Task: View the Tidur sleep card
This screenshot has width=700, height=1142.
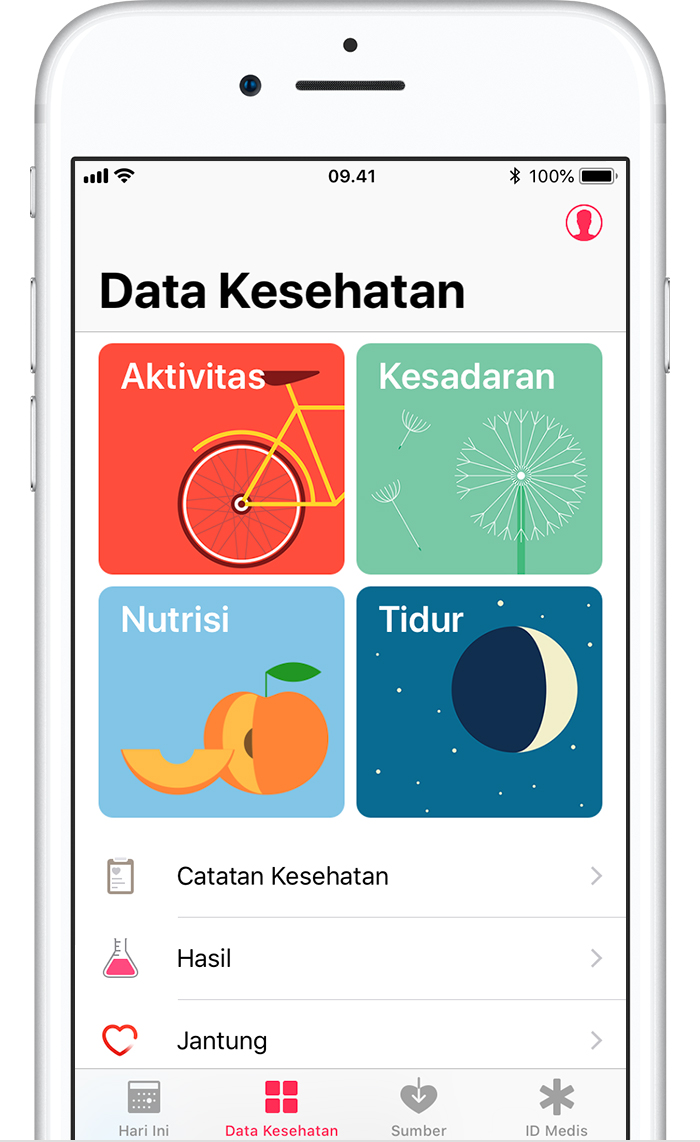Action: (x=479, y=702)
